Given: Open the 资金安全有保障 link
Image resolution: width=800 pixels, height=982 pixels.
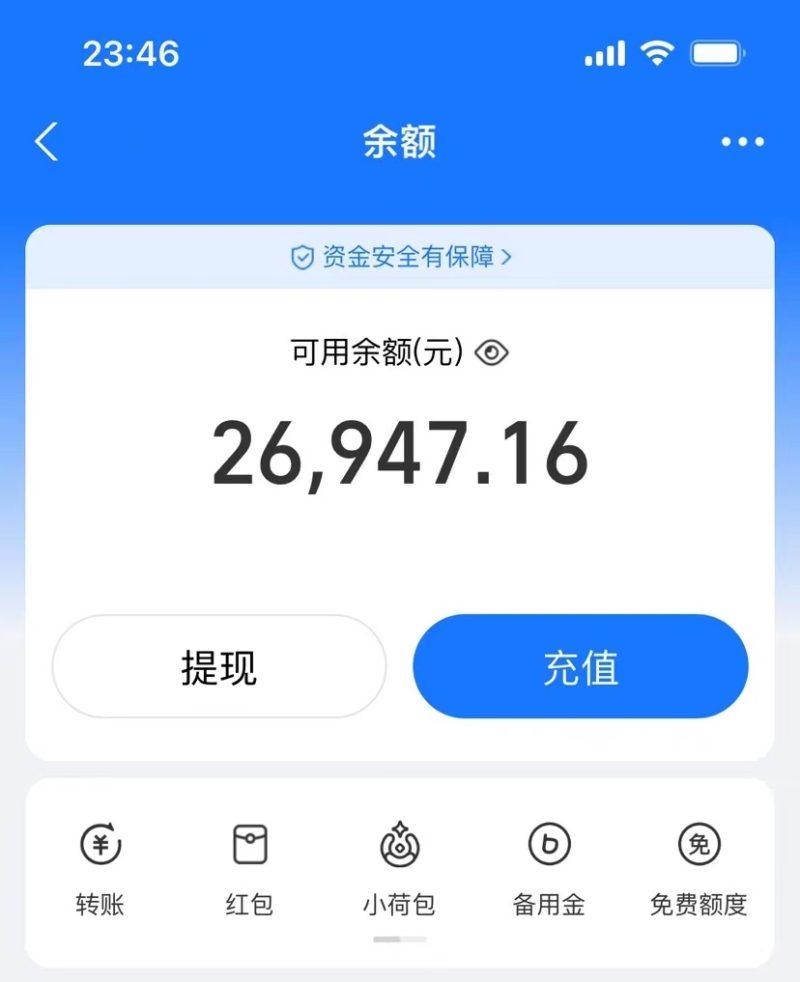Looking at the screenshot, I should [400, 257].
